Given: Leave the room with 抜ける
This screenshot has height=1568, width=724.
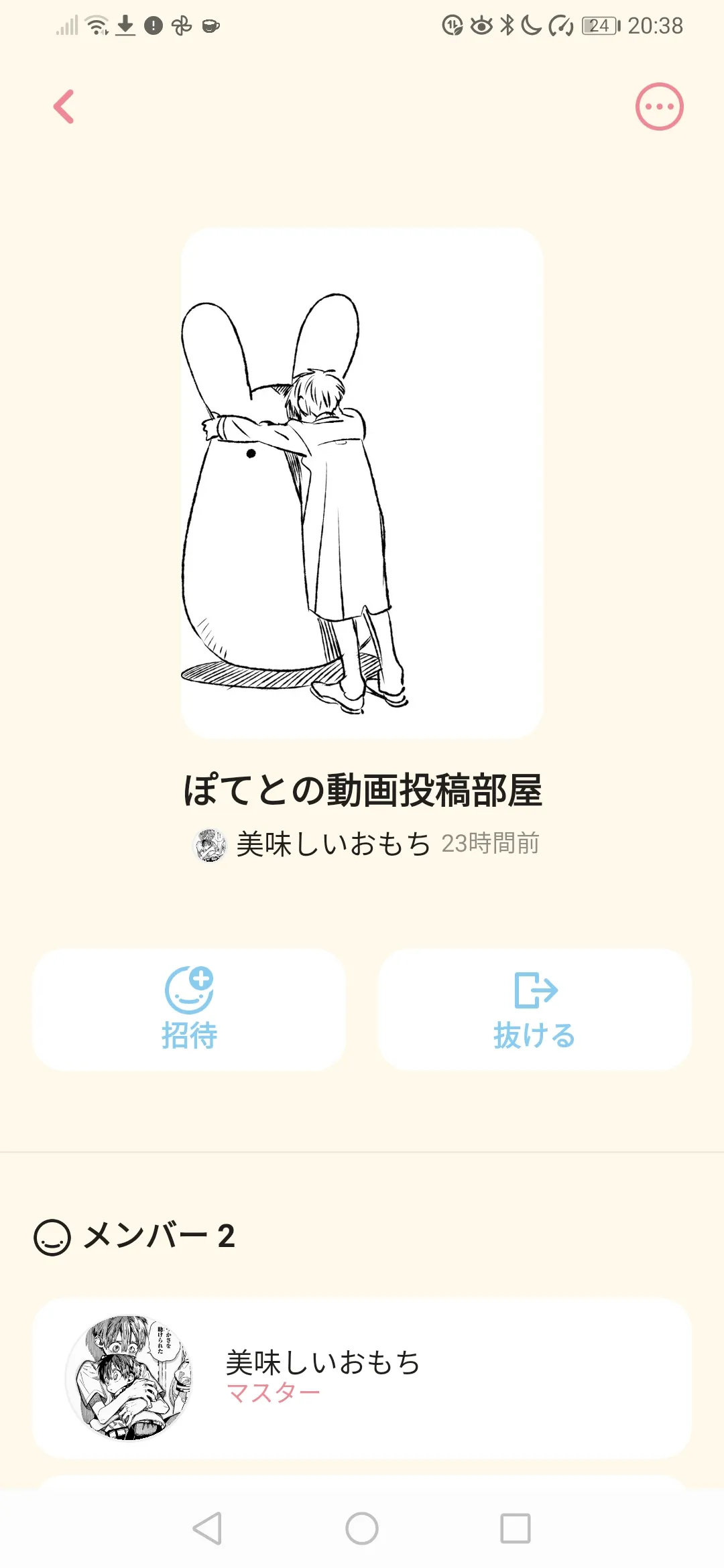Looking at the screenshot, I should 535,1009.
